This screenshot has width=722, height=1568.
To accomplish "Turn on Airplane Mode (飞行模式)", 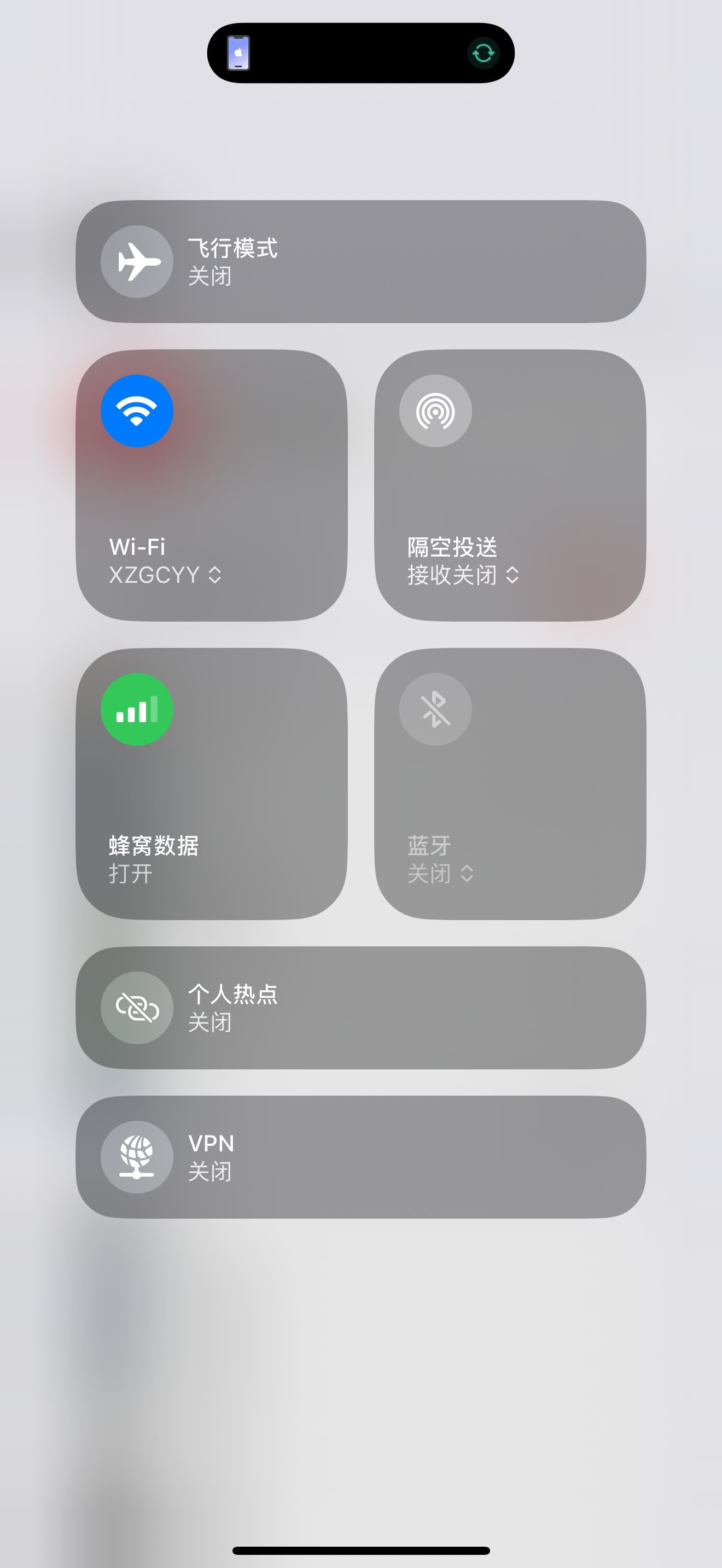I will tap(137, 262).
